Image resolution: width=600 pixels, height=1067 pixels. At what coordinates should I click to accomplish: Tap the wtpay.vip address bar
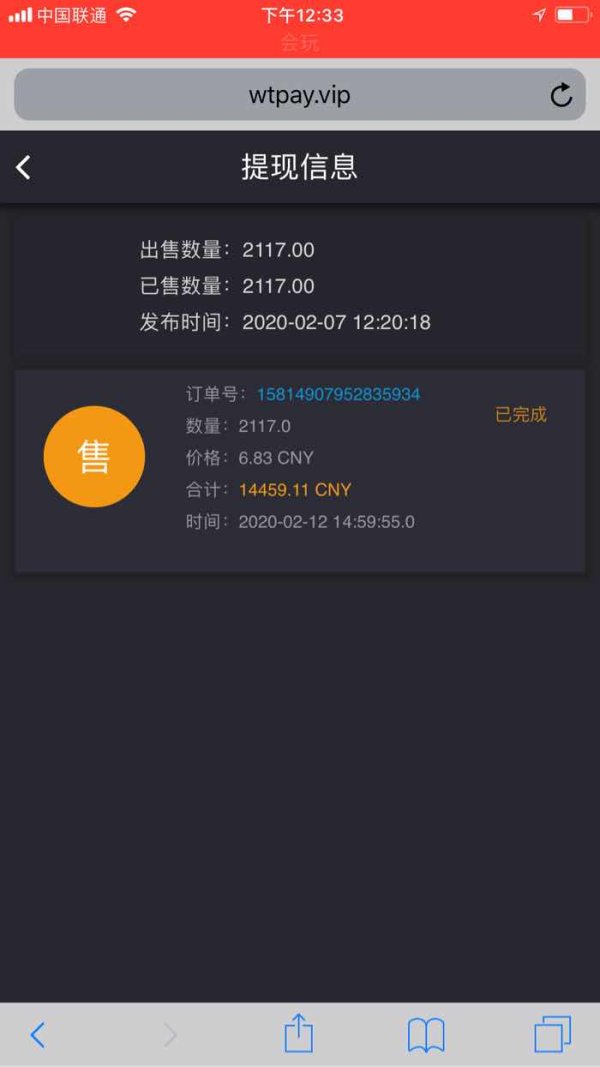(299, 95)
